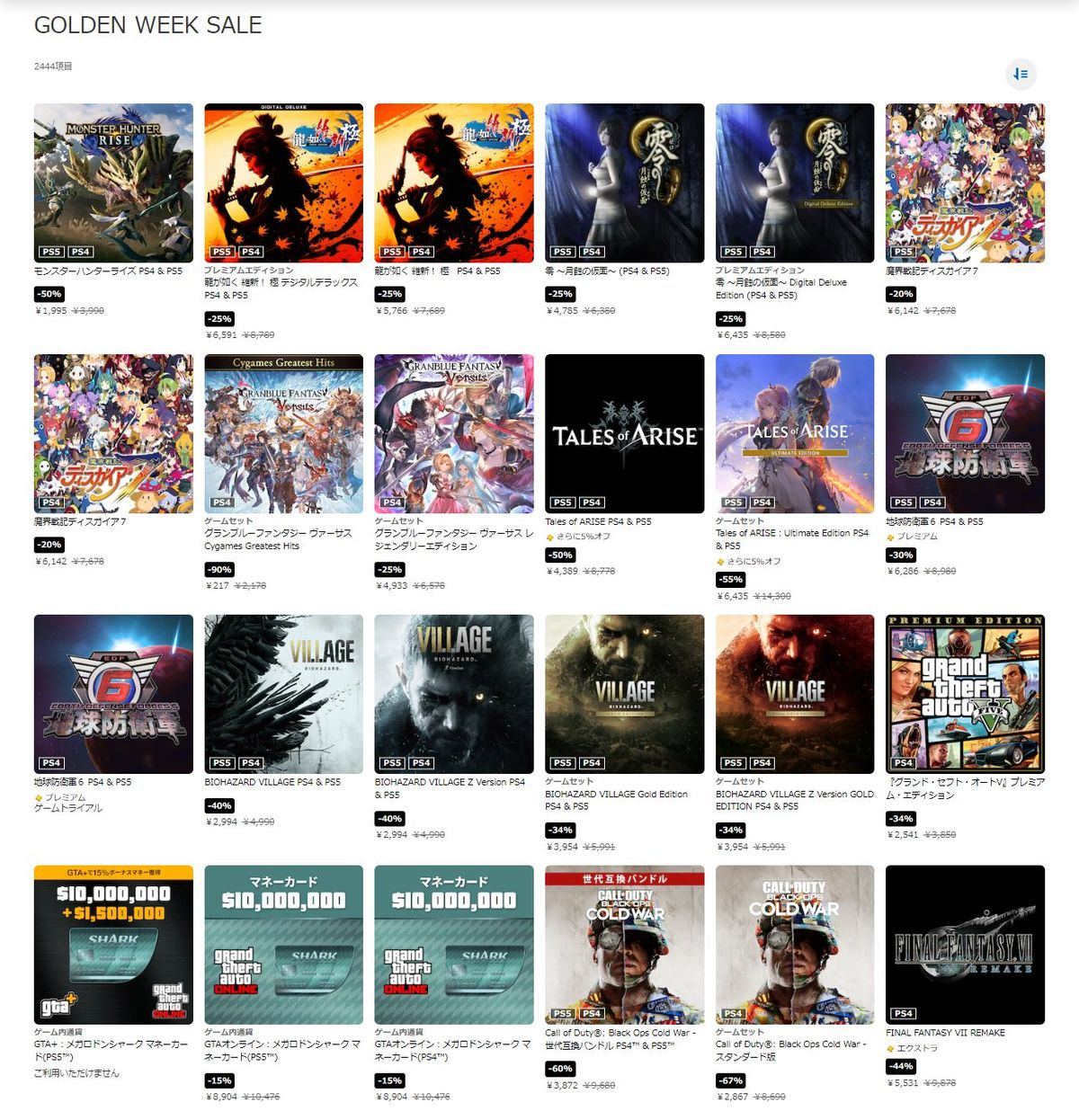
Task: Open the sort and filter button
Action: click(1021, 74)
